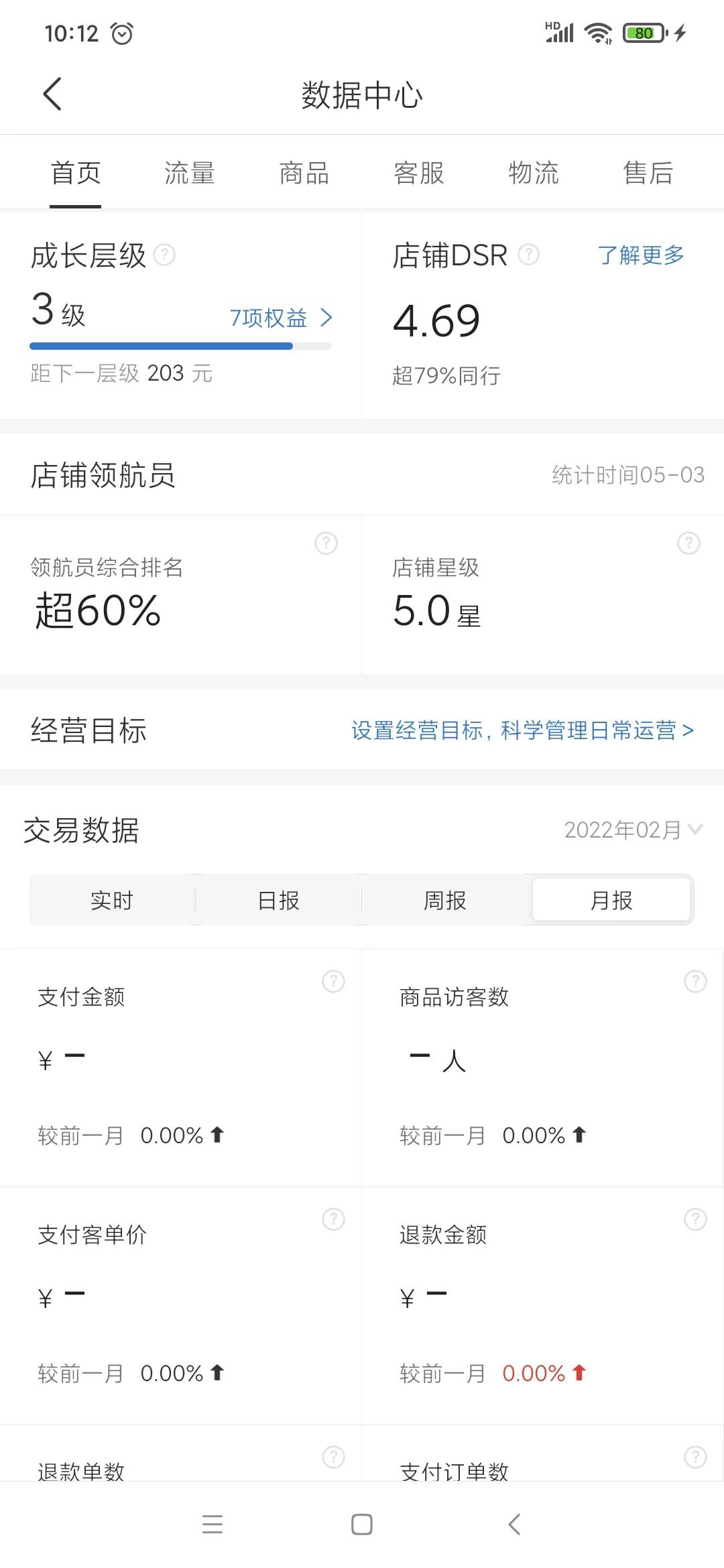The image size is (724, 1568).
Task: Select the 售后 tab
Action: point(647,173)
